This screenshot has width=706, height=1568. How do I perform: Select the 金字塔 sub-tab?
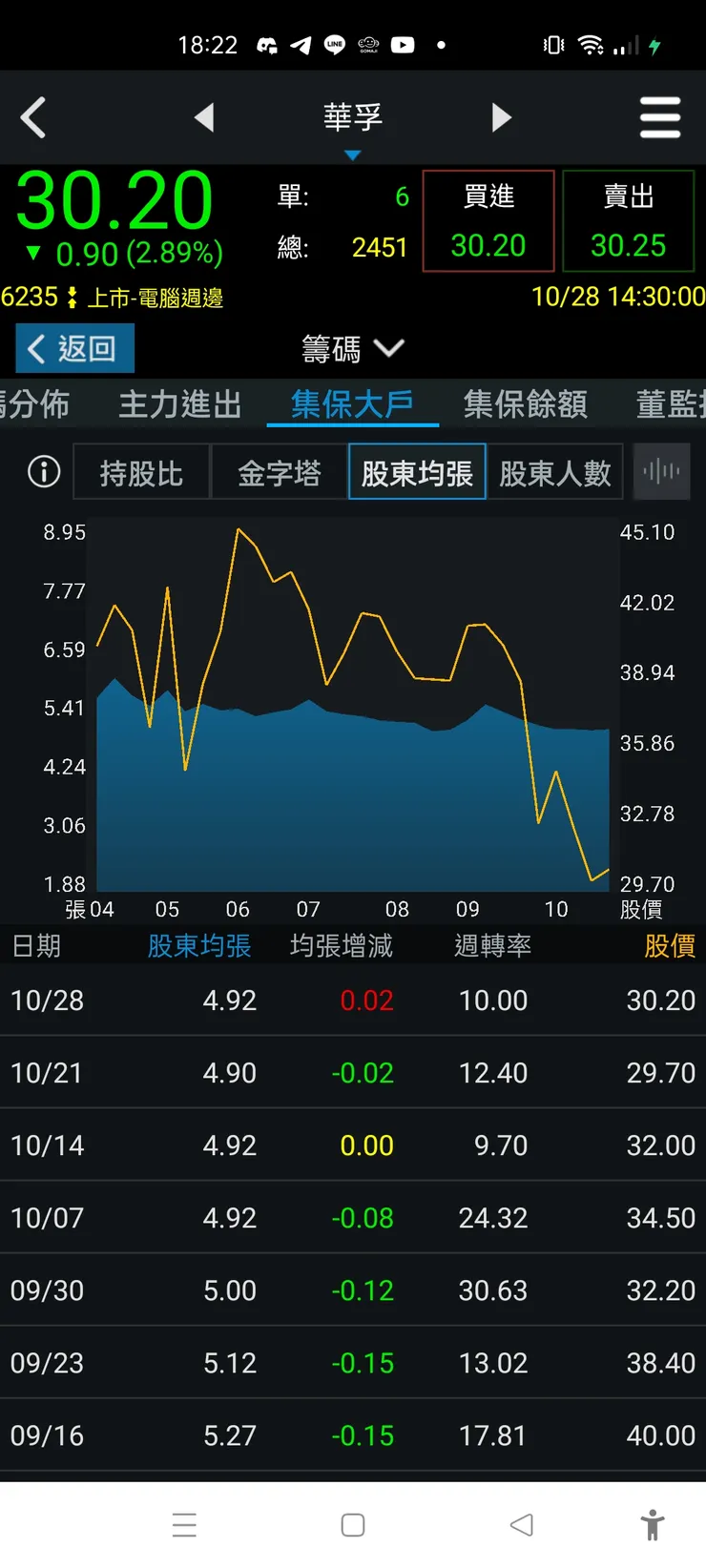(280, 471)
